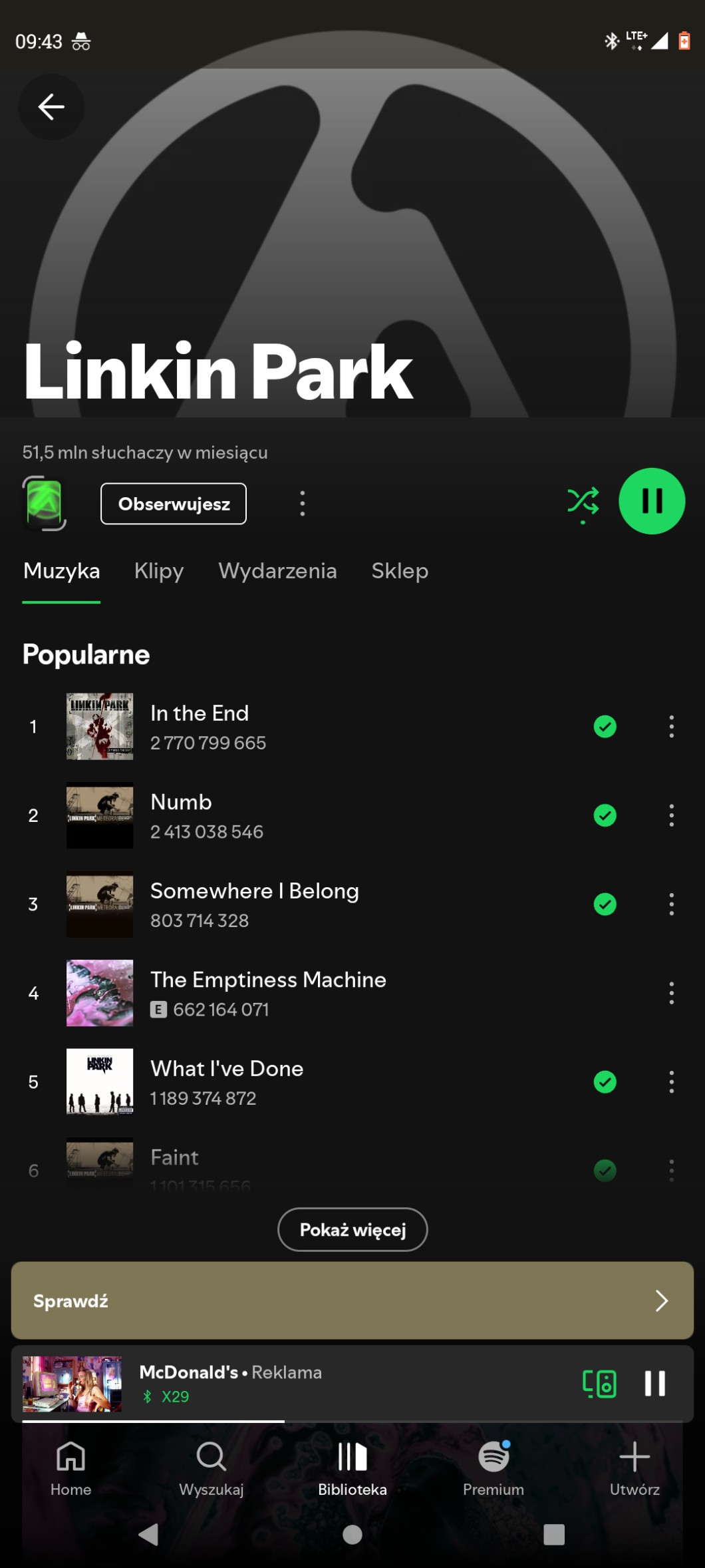Tap Pokaż więcej to show more songs
Screen dimensions: 705x1568
point(352,1229)
